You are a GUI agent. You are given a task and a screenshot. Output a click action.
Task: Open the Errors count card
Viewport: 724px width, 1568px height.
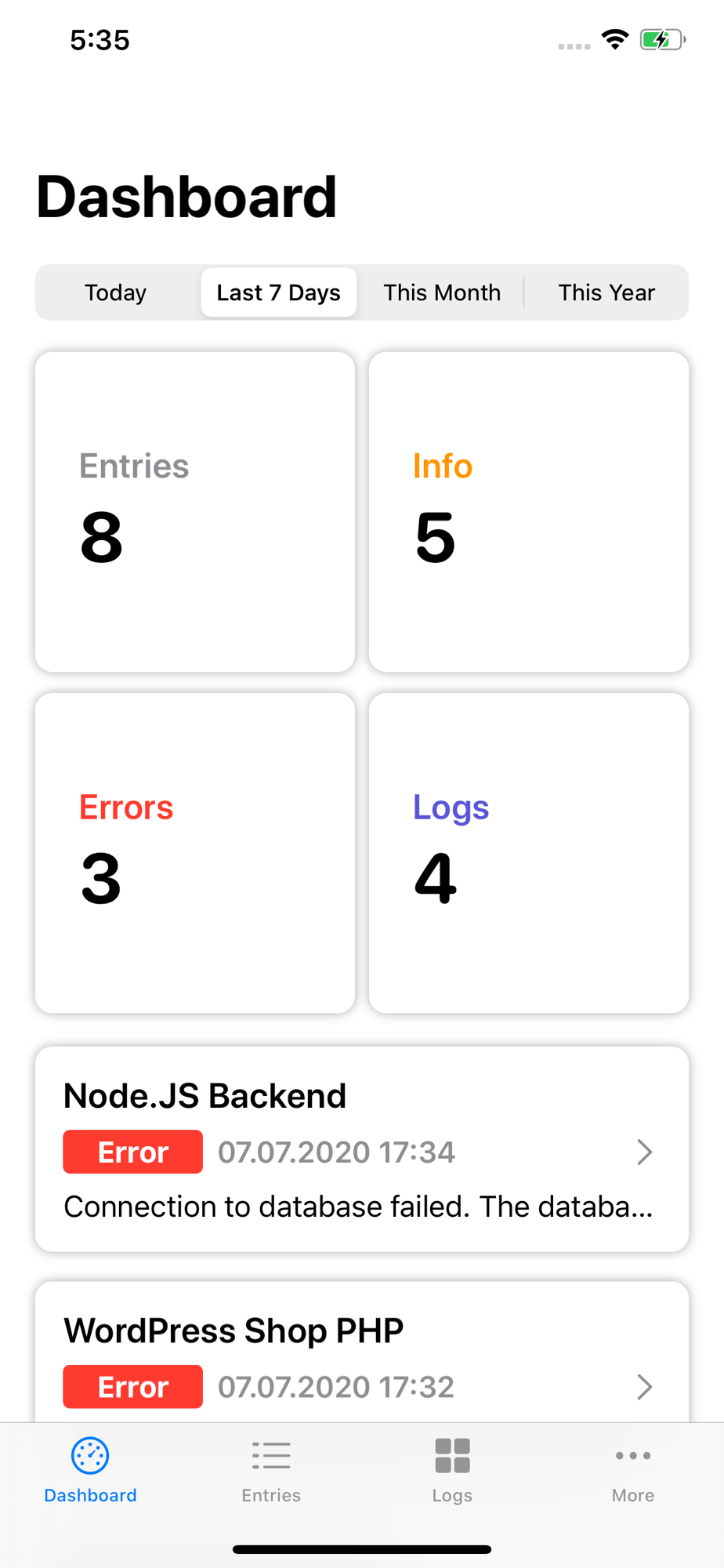coord(195,853)
